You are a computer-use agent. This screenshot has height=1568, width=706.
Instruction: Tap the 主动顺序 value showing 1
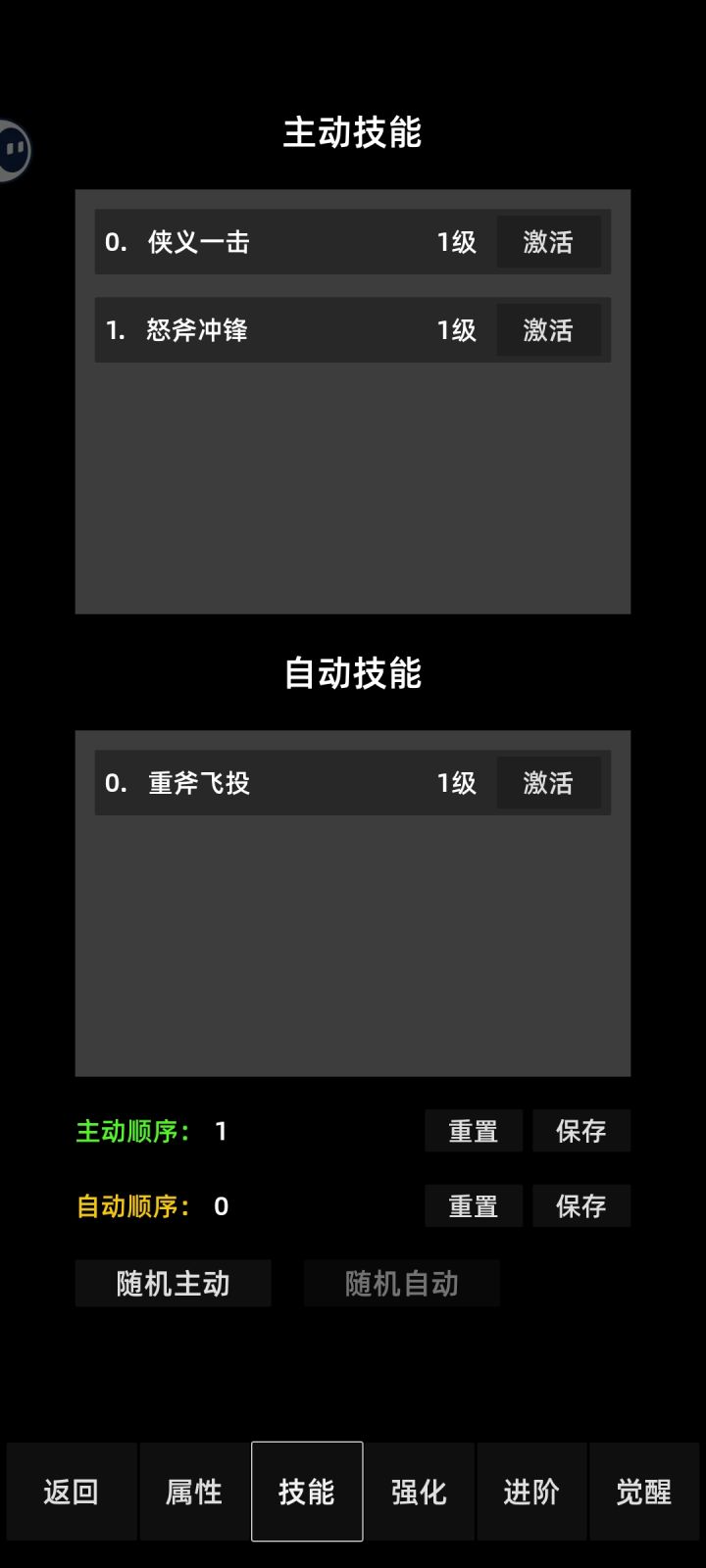(220, 1131)
